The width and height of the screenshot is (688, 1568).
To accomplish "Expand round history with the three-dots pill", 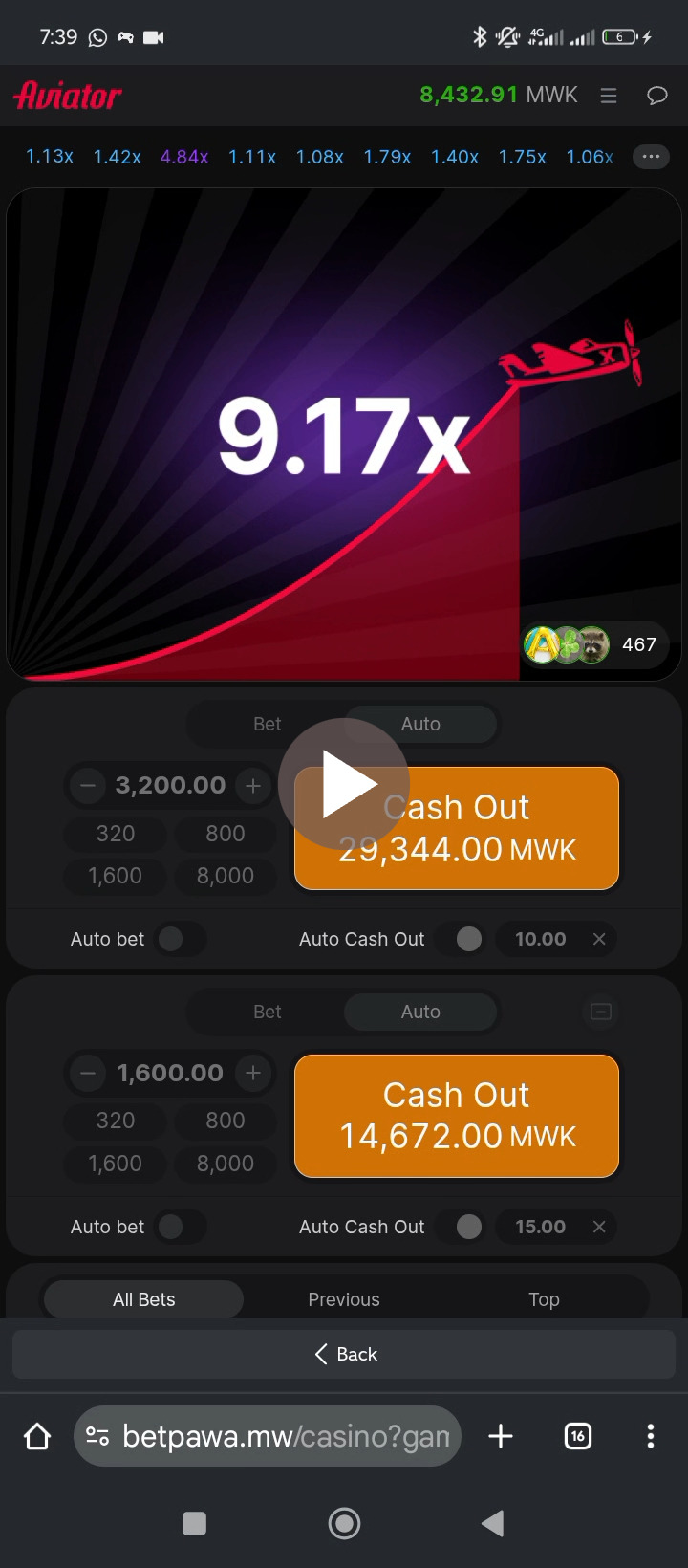I will point(651,157).
